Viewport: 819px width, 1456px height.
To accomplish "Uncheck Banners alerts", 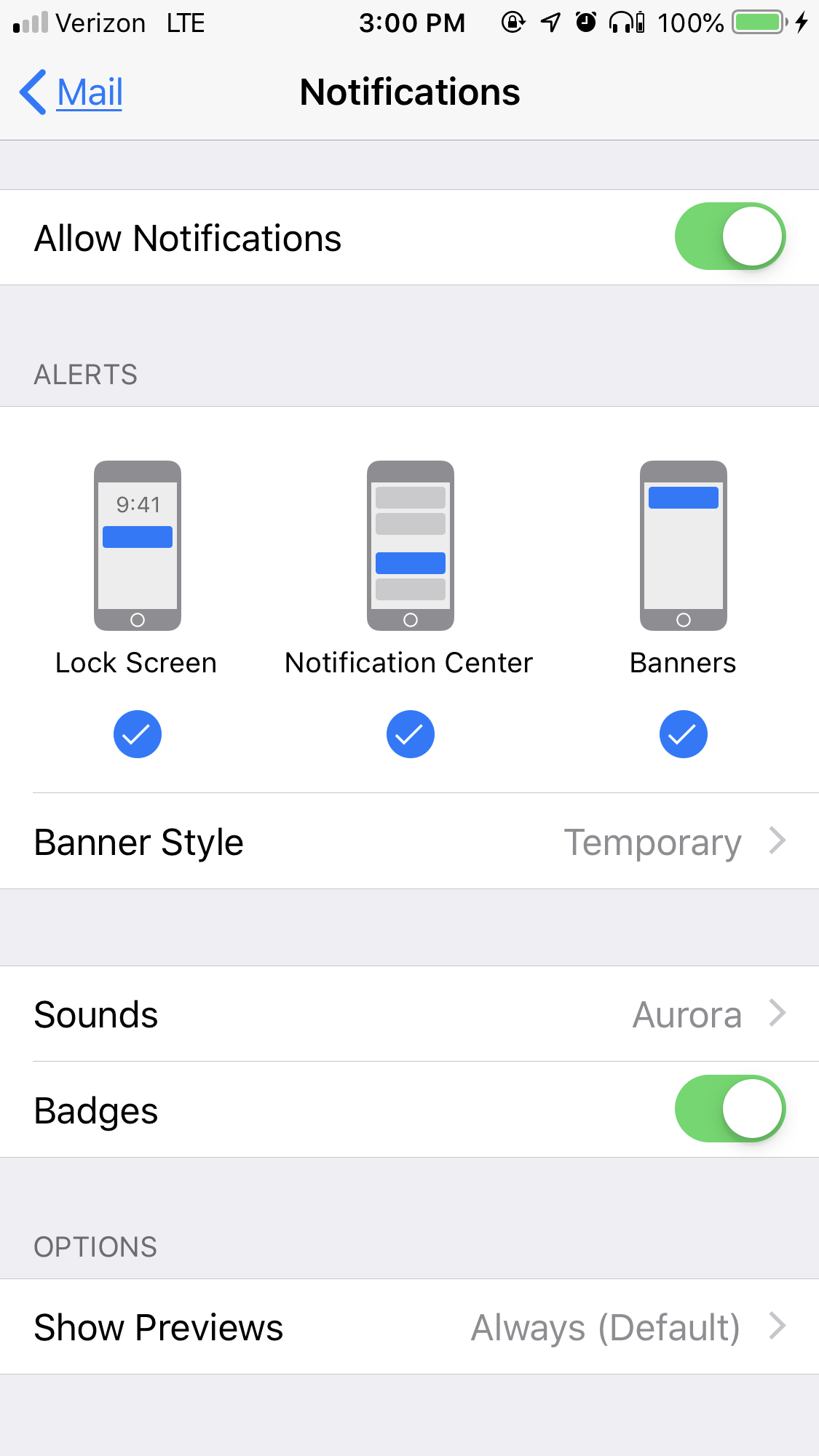I will click(x=683, y=734).
